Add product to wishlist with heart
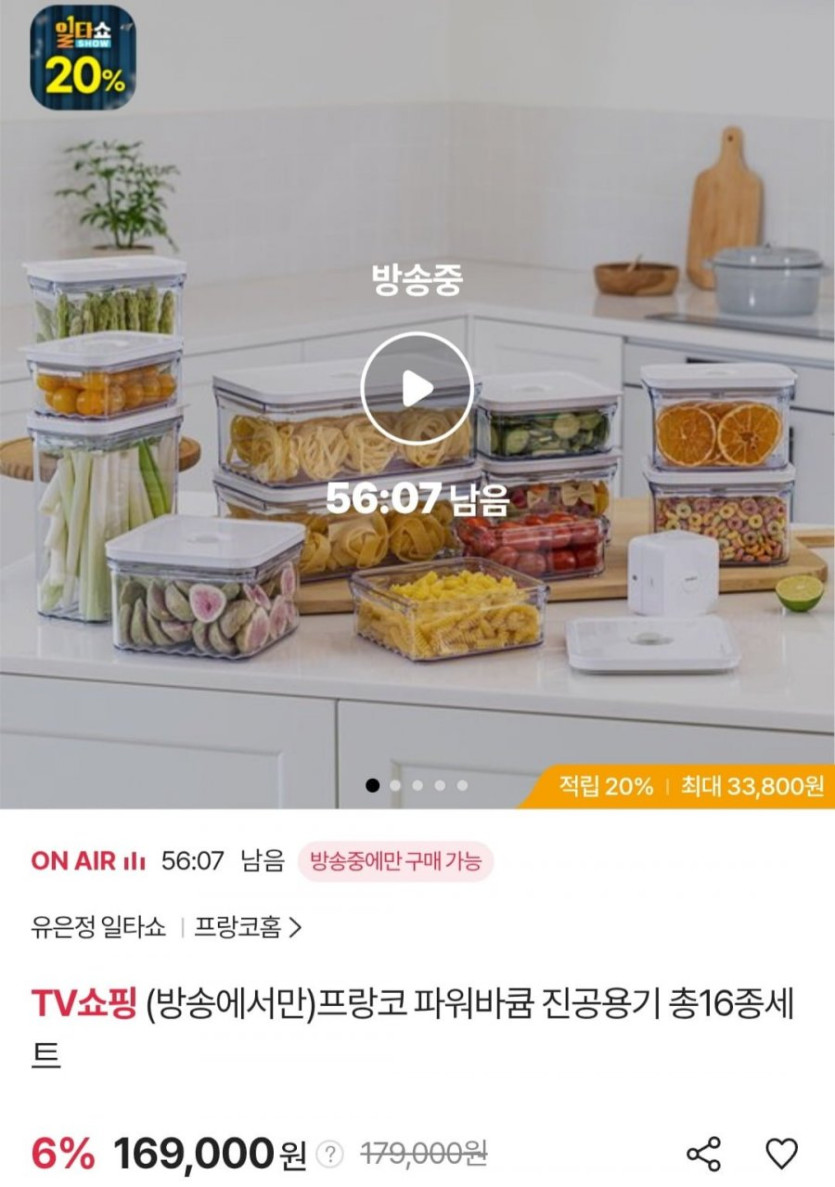 coord(782,1153)
